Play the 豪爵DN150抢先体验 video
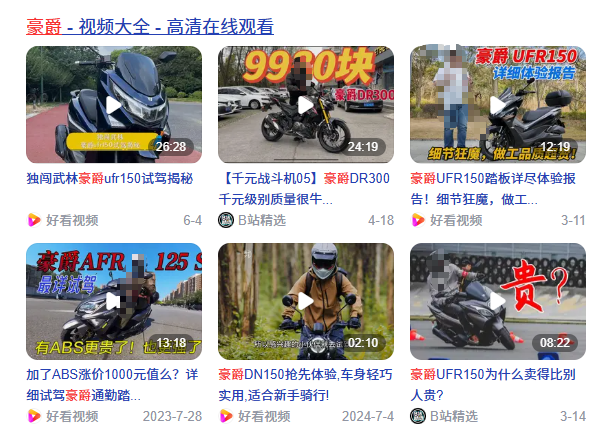 tap(306, 301)
